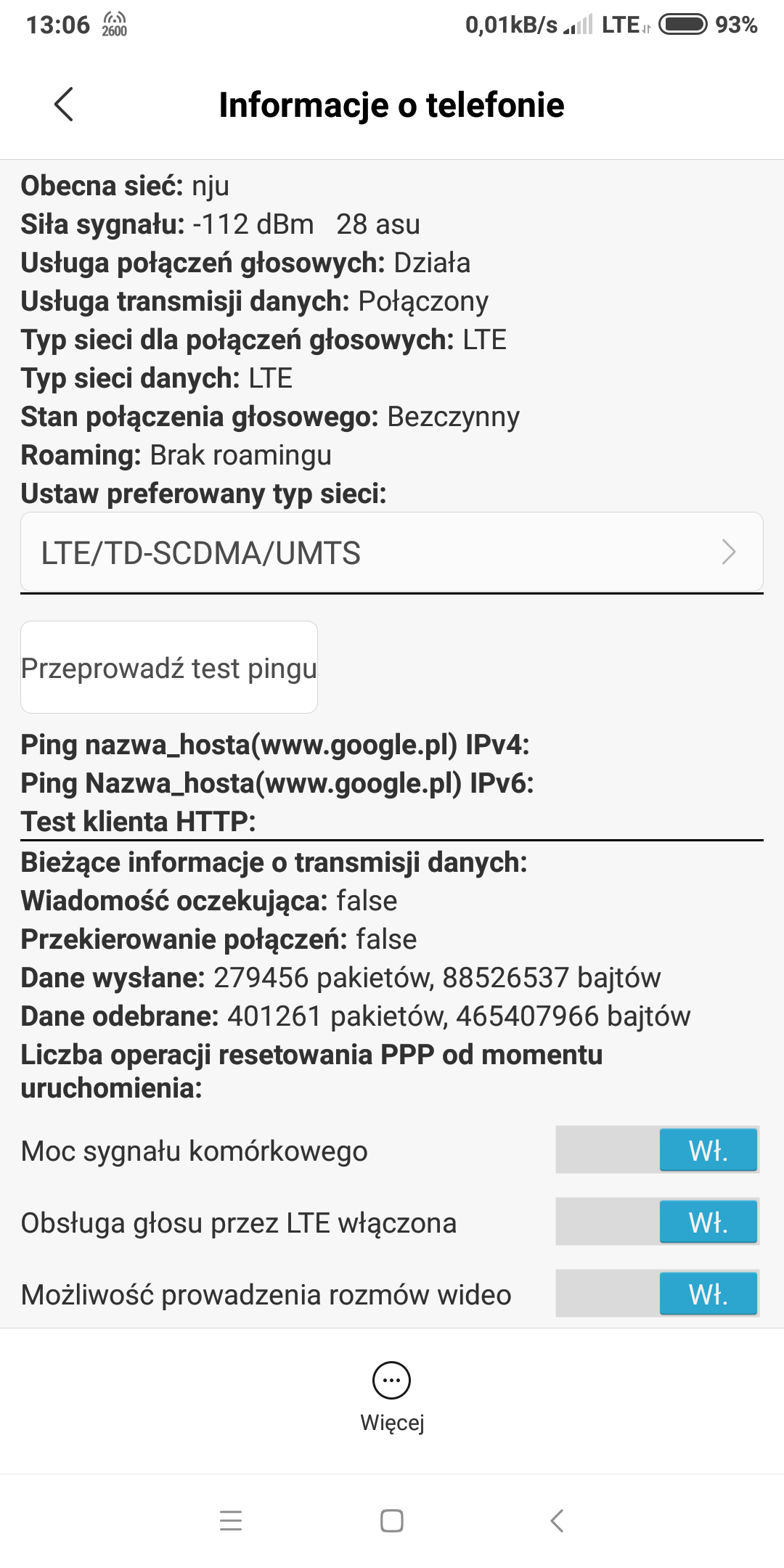Open the LTE/TD-SCDMA/UMTS network type dropdown
Image resolution: width=784 pixels, height=1568 pixels.
[391, 552]
